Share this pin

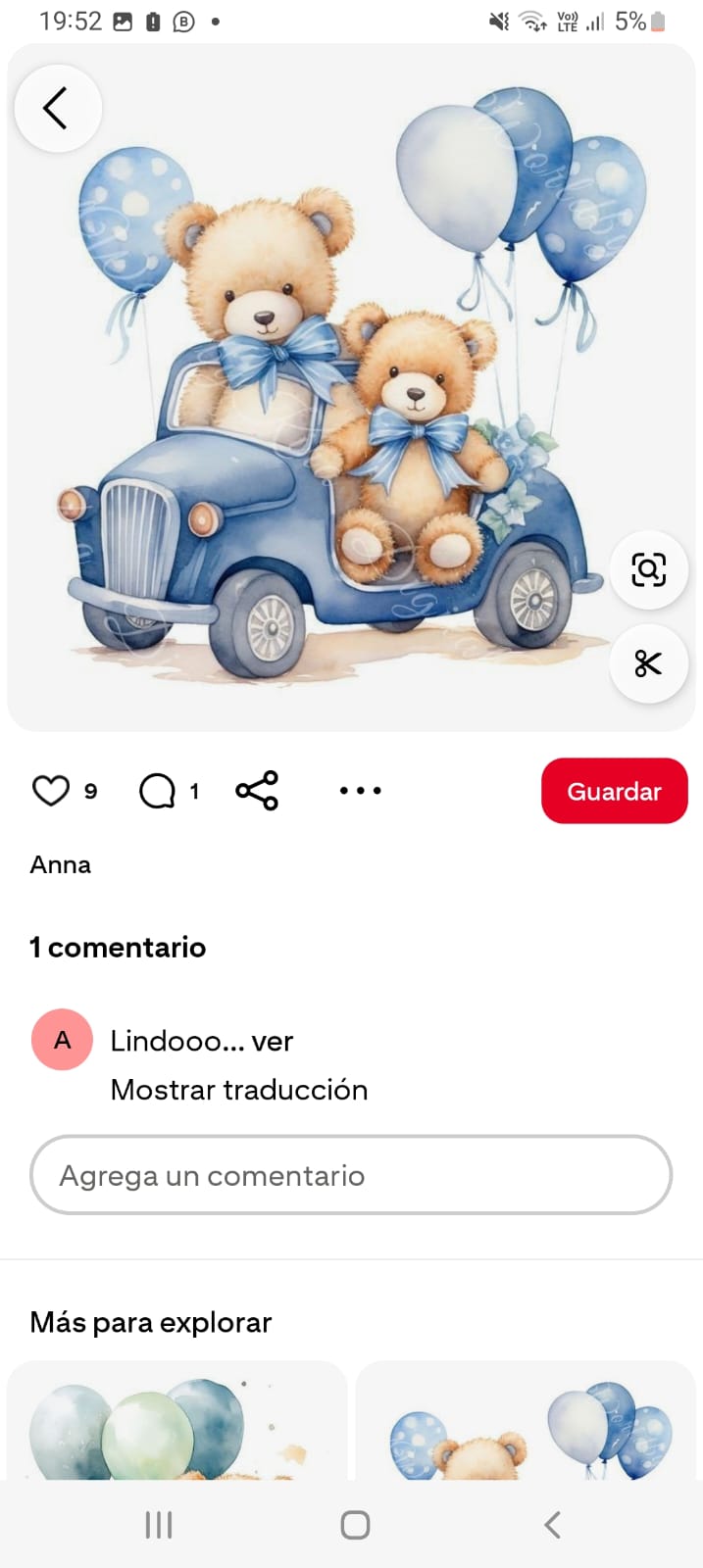[257, 790]
